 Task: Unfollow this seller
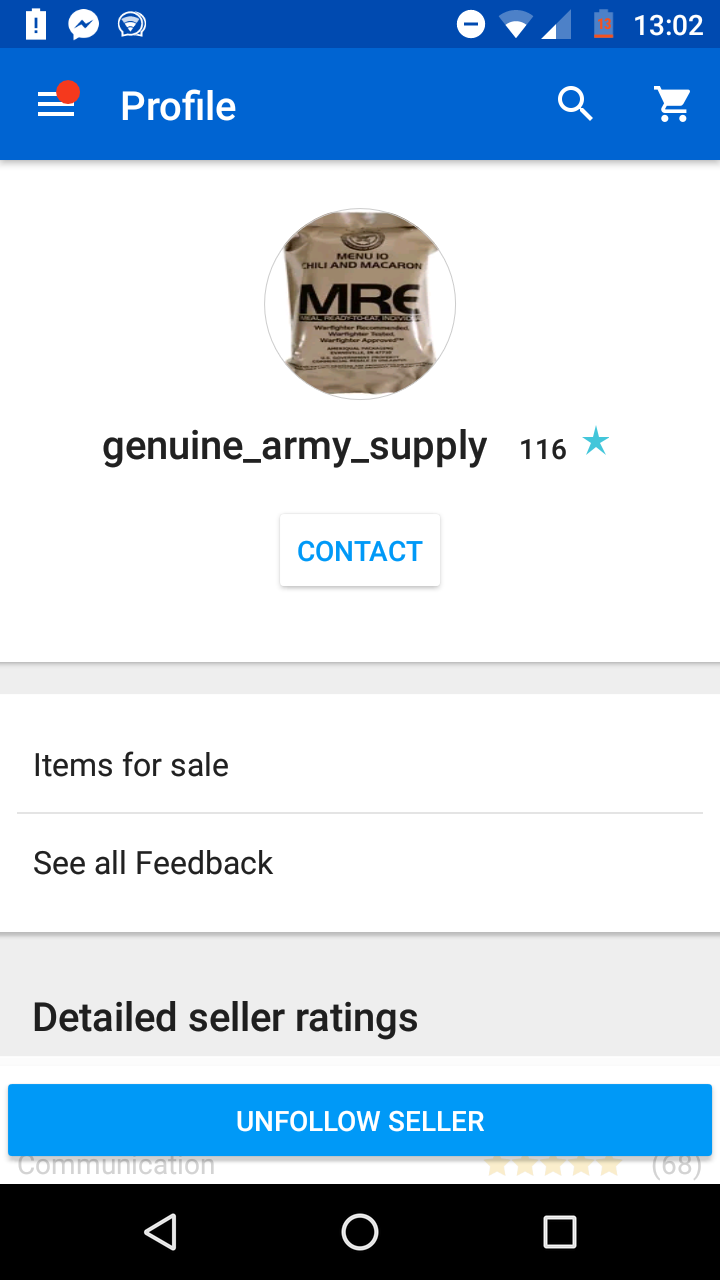[x=360, y=1121]
